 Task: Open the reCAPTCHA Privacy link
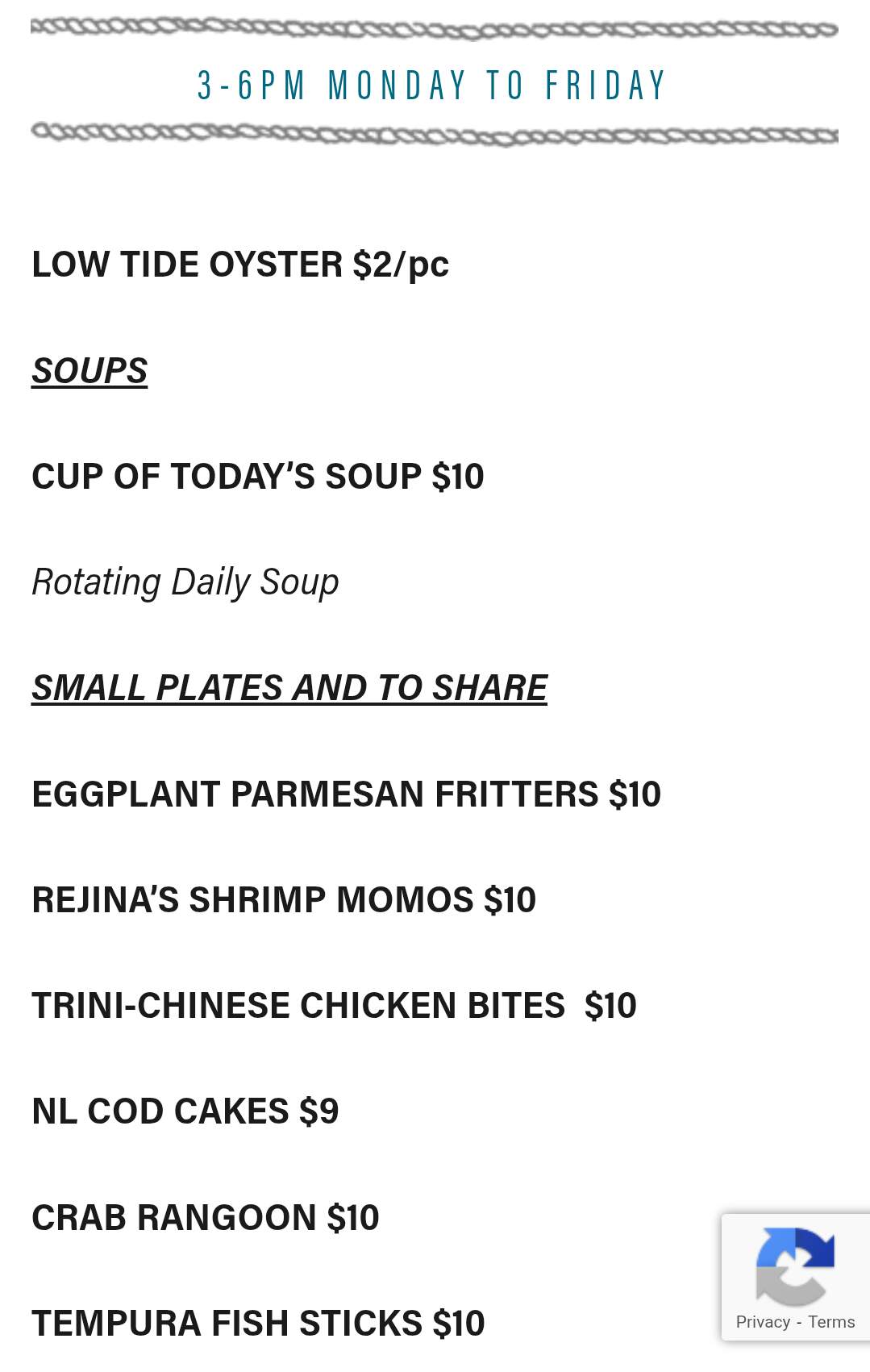(x=762, y=1322)
